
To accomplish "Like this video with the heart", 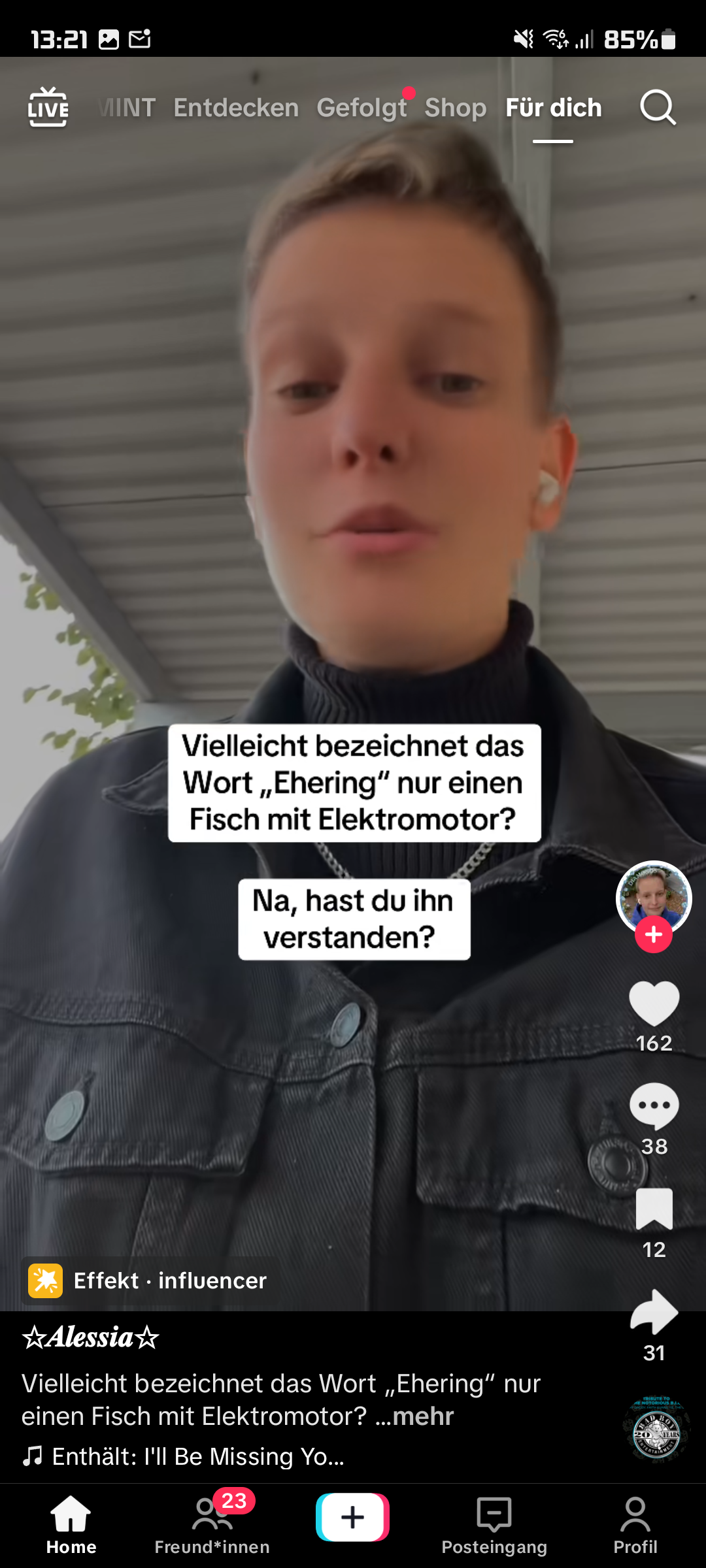I will tap(654, 1004).
